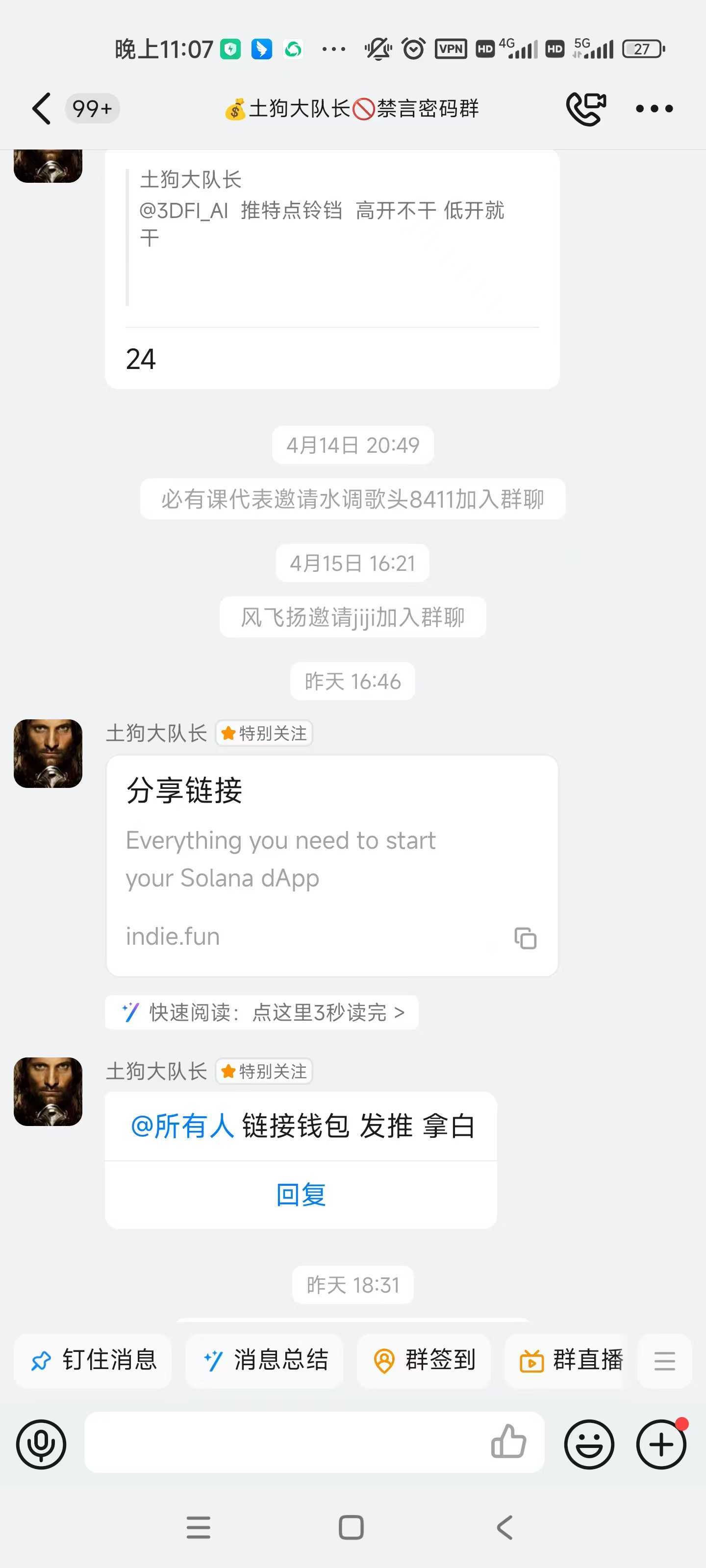The image size is (706, 1568).
Task: Open quick read 3-second summary
Action: 262,1012
